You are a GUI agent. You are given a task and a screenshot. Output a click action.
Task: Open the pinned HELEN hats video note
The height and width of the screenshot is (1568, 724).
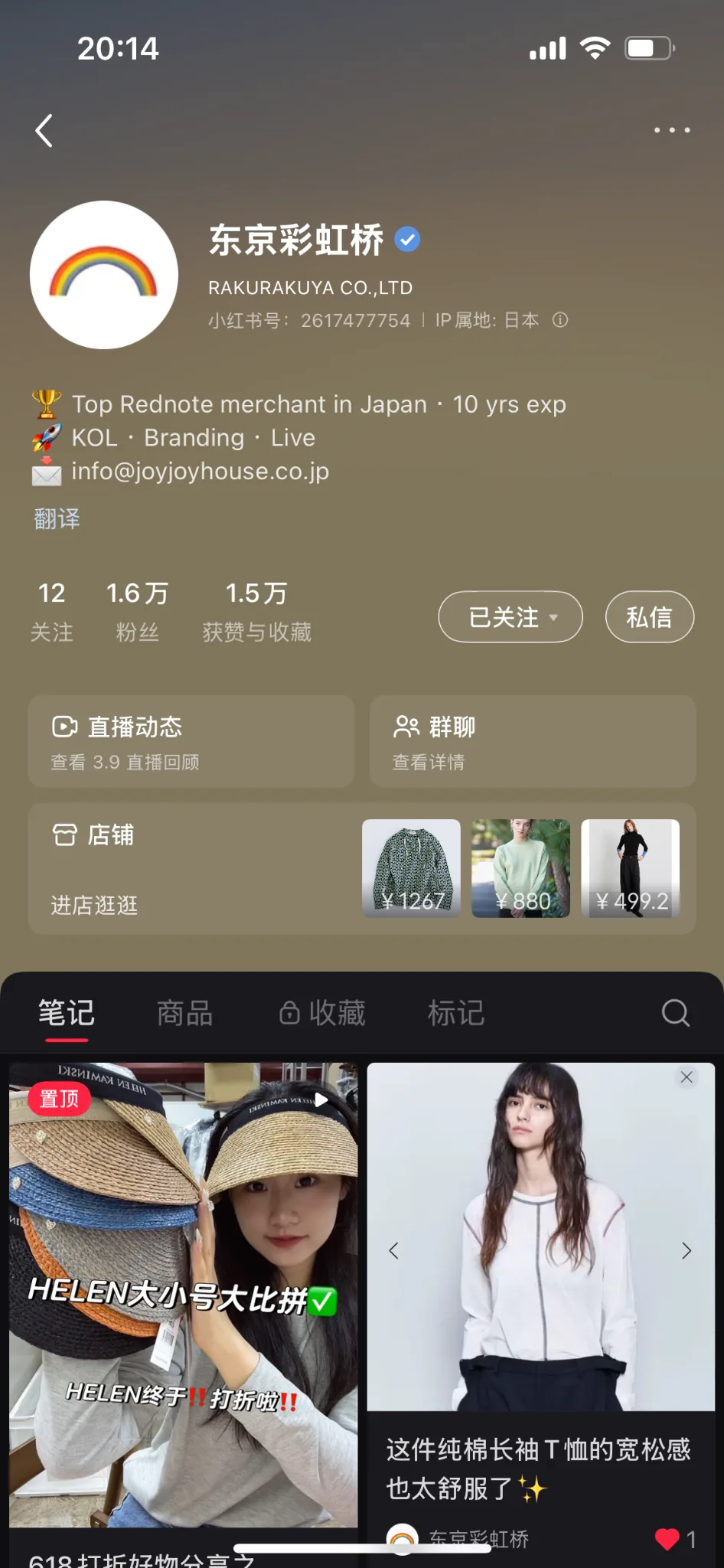tap(184, 1294)
